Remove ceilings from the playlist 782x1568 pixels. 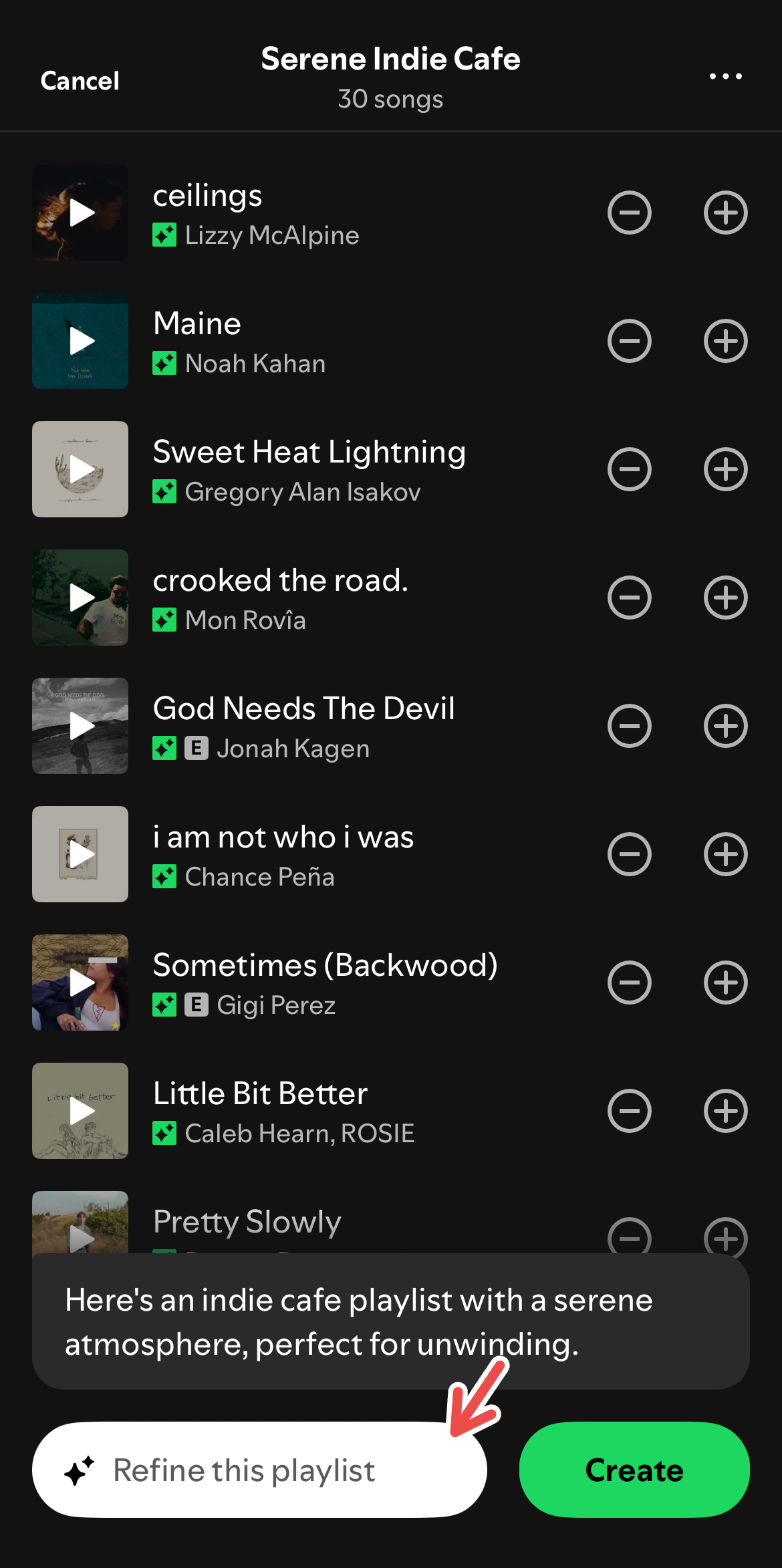[629, 213]
